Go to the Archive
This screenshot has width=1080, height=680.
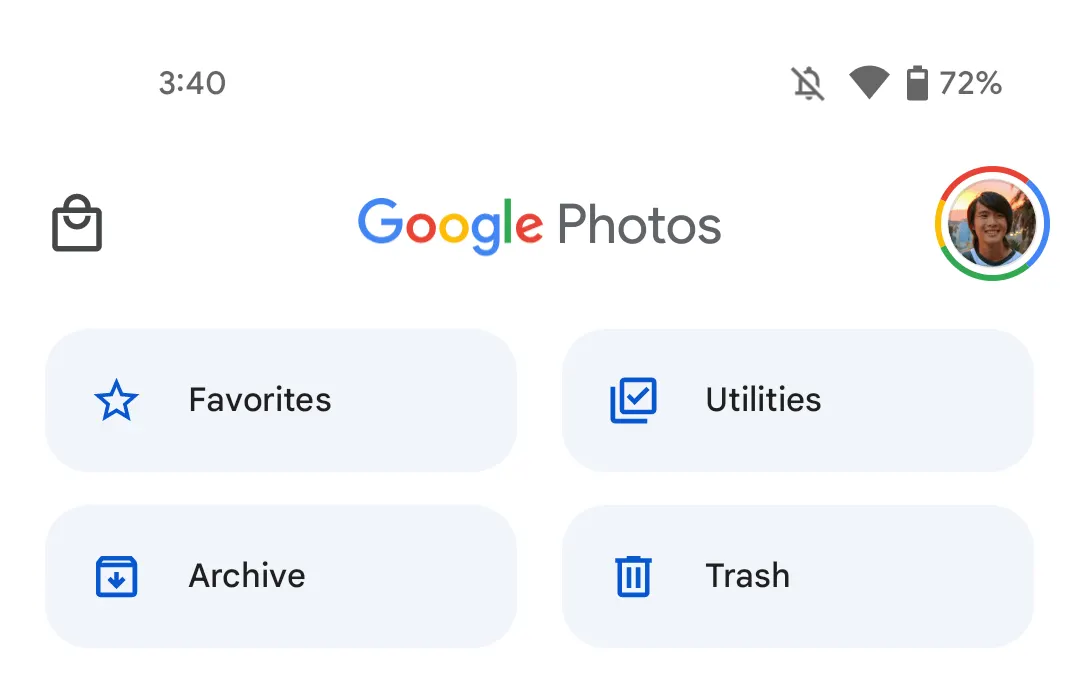click(281, 576)
